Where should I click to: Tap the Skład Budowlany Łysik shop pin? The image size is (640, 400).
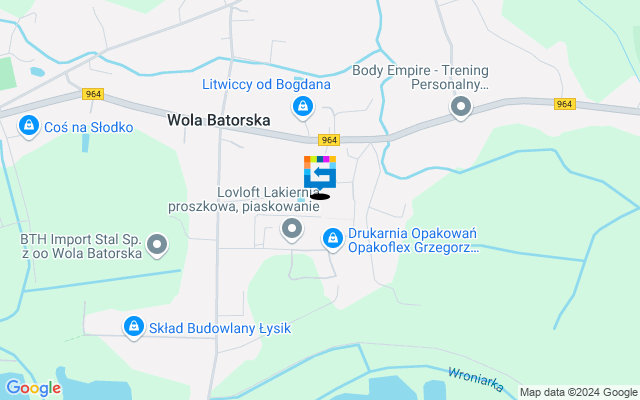(133, 327)
